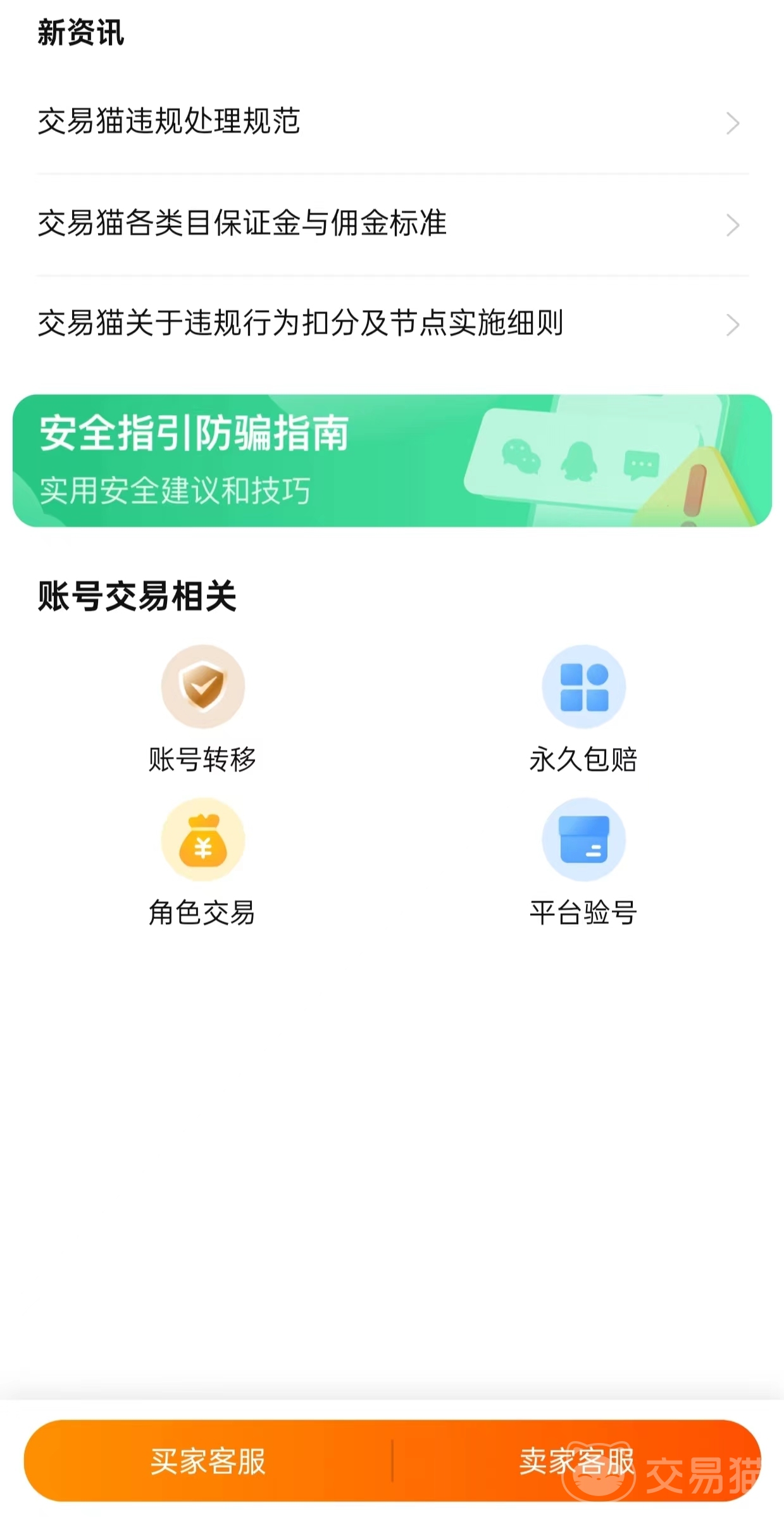Contact 买家客服
This screenshot has width=784, height=1517.
coord(208,1461)
